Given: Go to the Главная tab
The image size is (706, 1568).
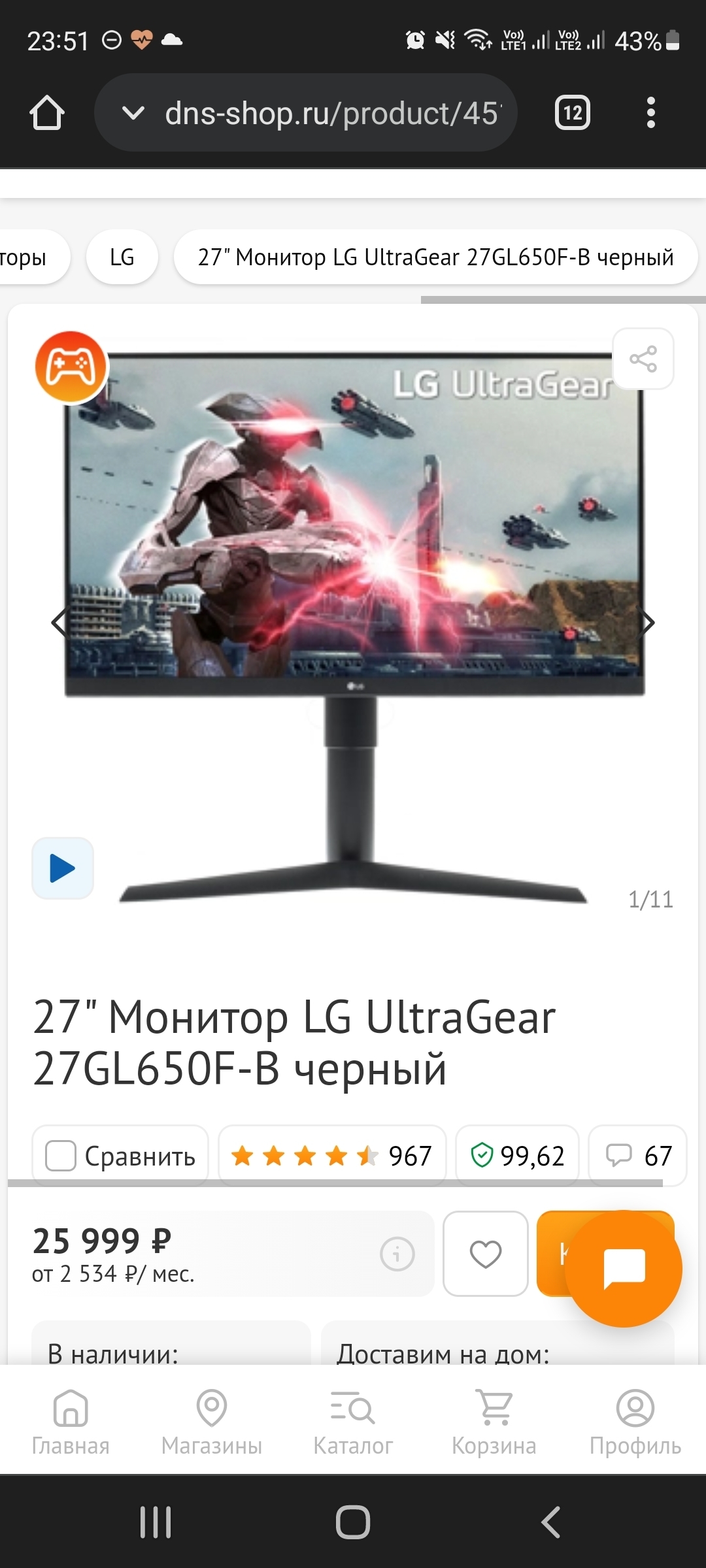Looking at the screenshot, I should pos(71,1420).
